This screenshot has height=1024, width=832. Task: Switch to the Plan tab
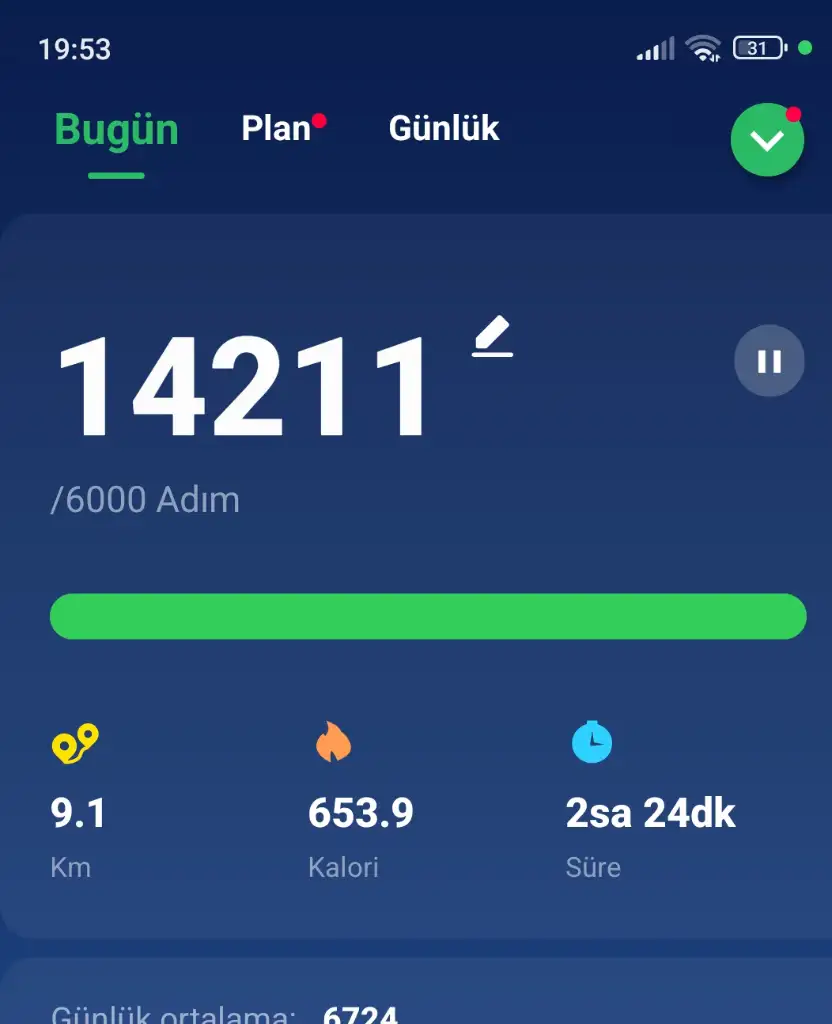(x=277, y=129)
